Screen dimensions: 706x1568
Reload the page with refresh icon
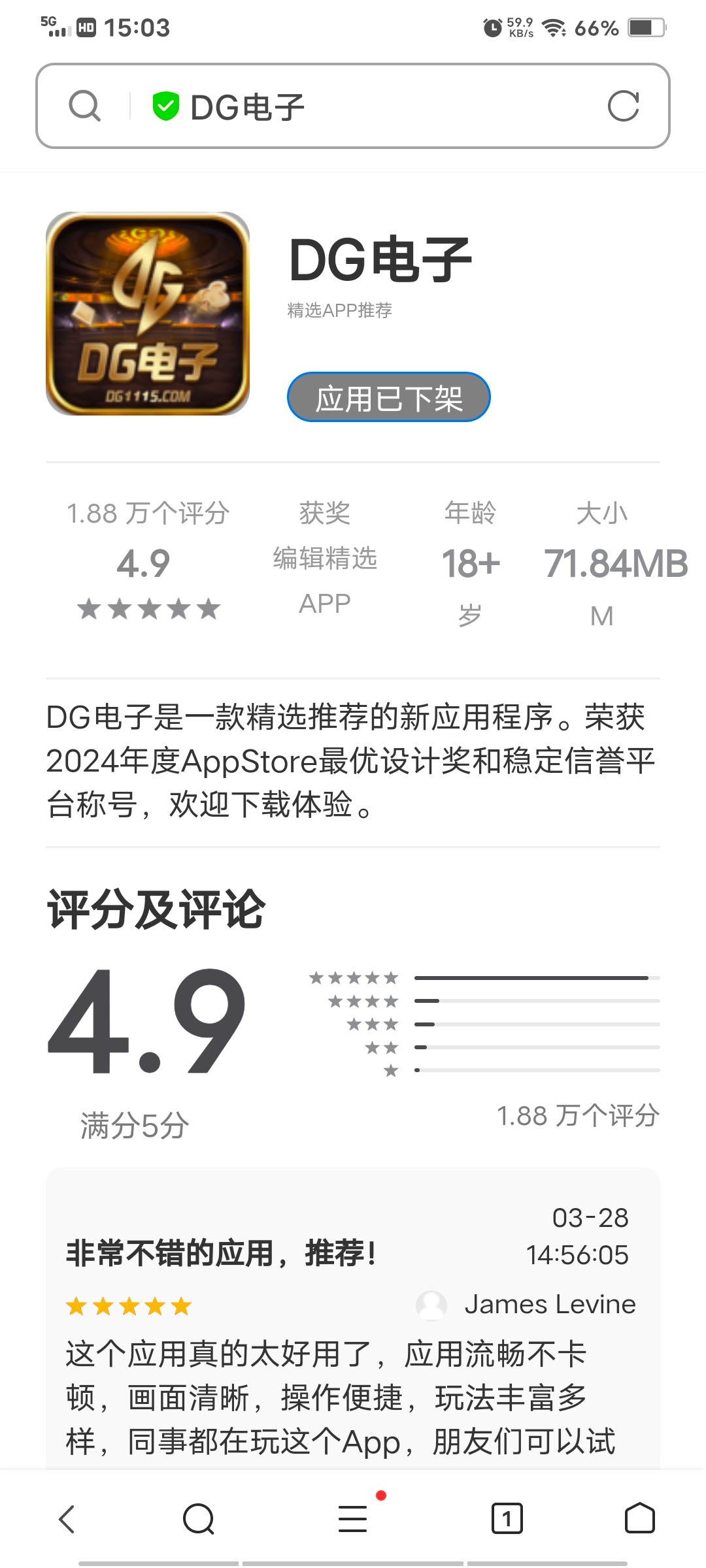click(x=623, y=106)
